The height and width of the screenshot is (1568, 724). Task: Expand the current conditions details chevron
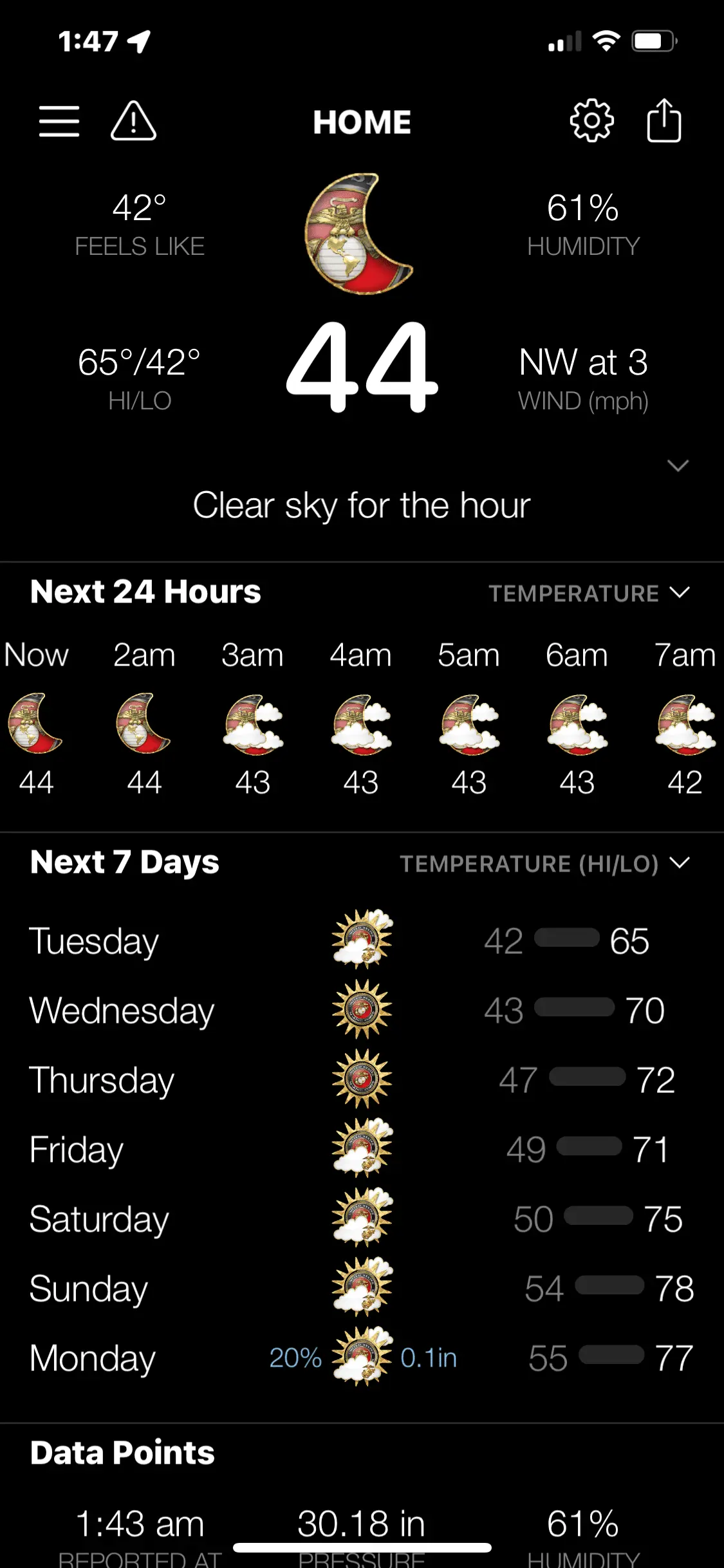[x=678, y=465]
